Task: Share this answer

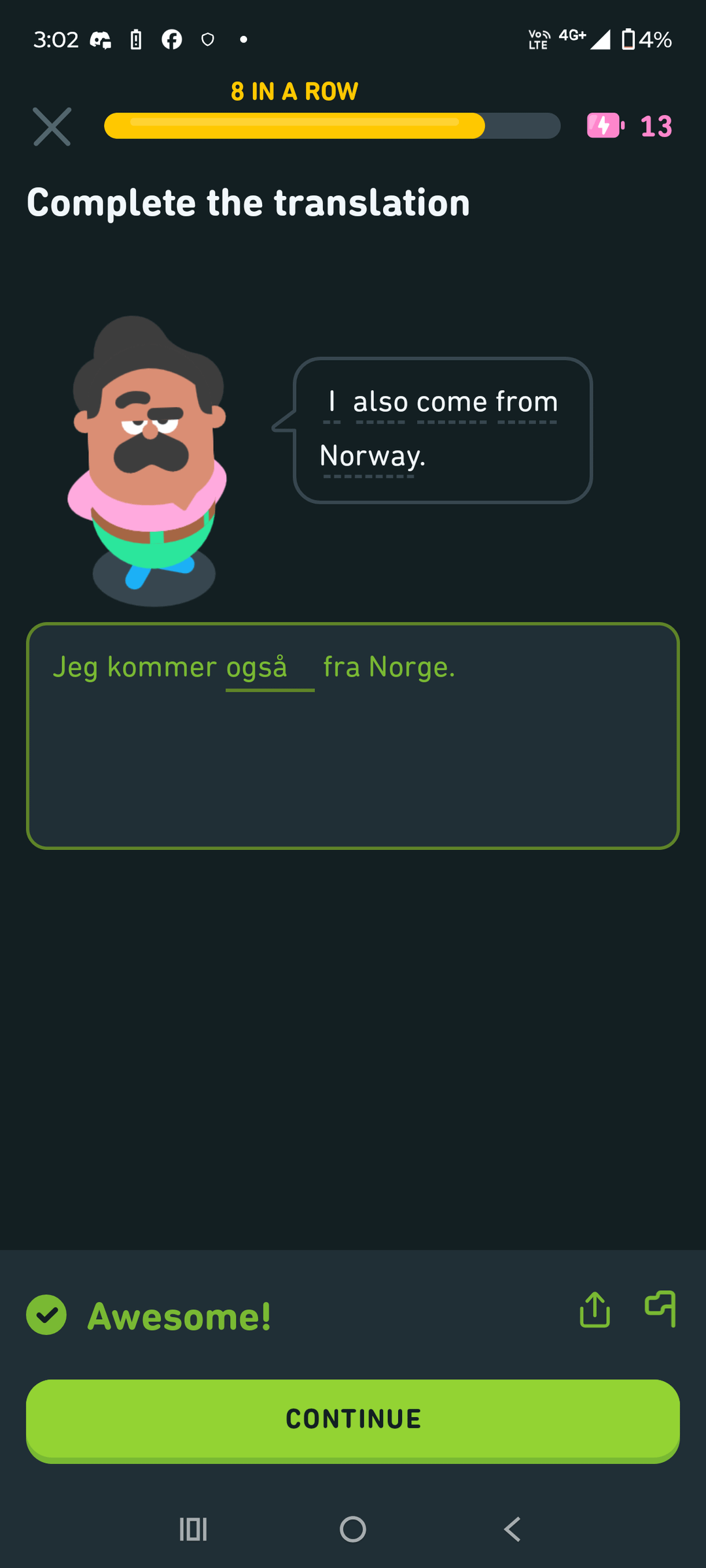Action: tap(595, 1310)
